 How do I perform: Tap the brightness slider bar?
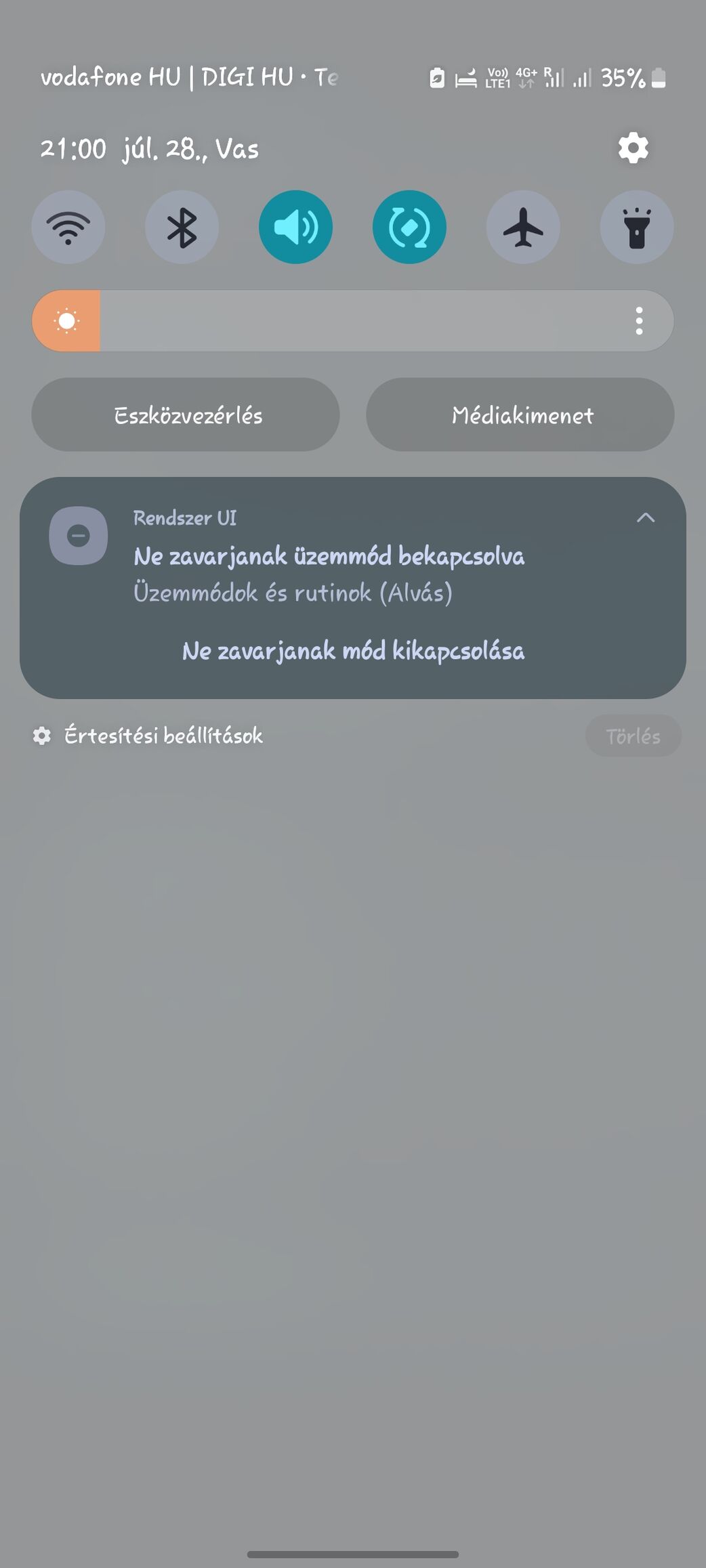(352, 321)
